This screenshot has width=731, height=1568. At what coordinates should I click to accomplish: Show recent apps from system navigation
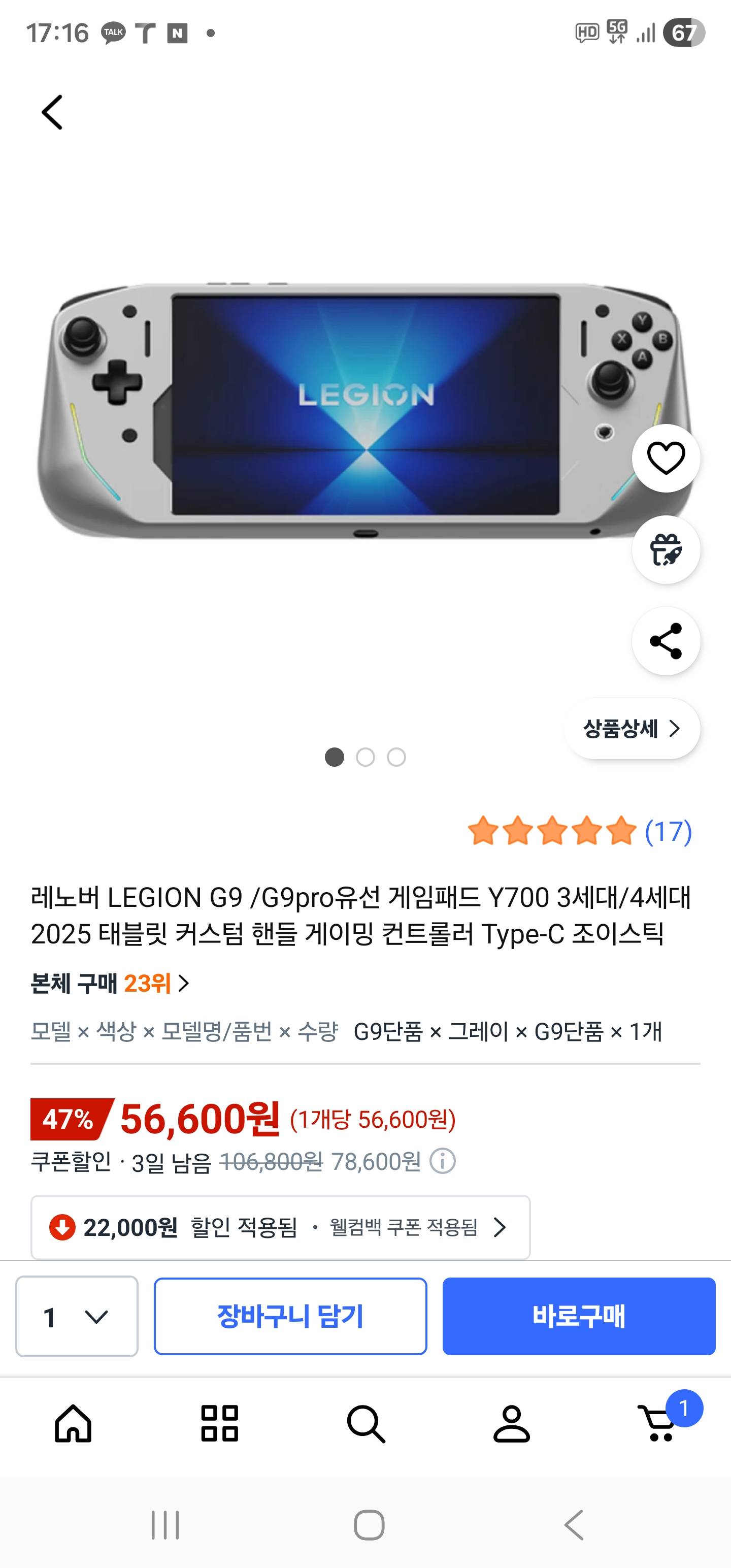(165, 1525)
